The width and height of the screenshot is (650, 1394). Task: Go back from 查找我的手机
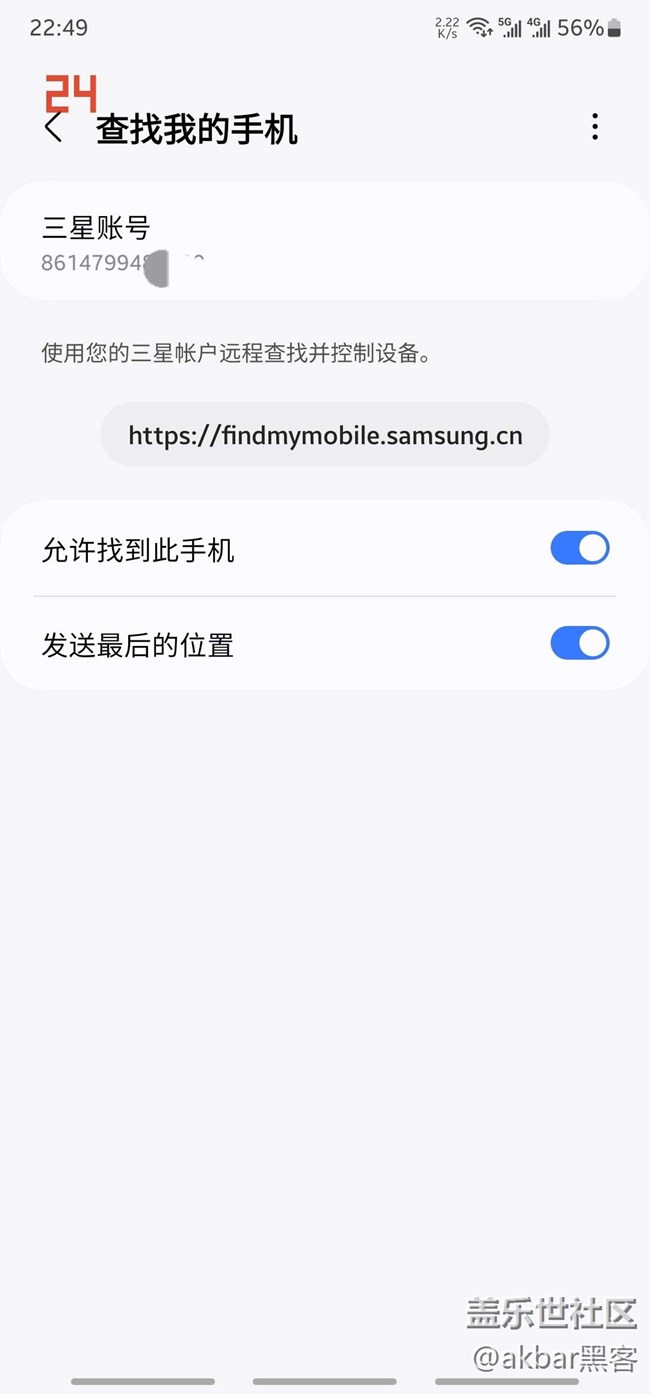(54, 128)
